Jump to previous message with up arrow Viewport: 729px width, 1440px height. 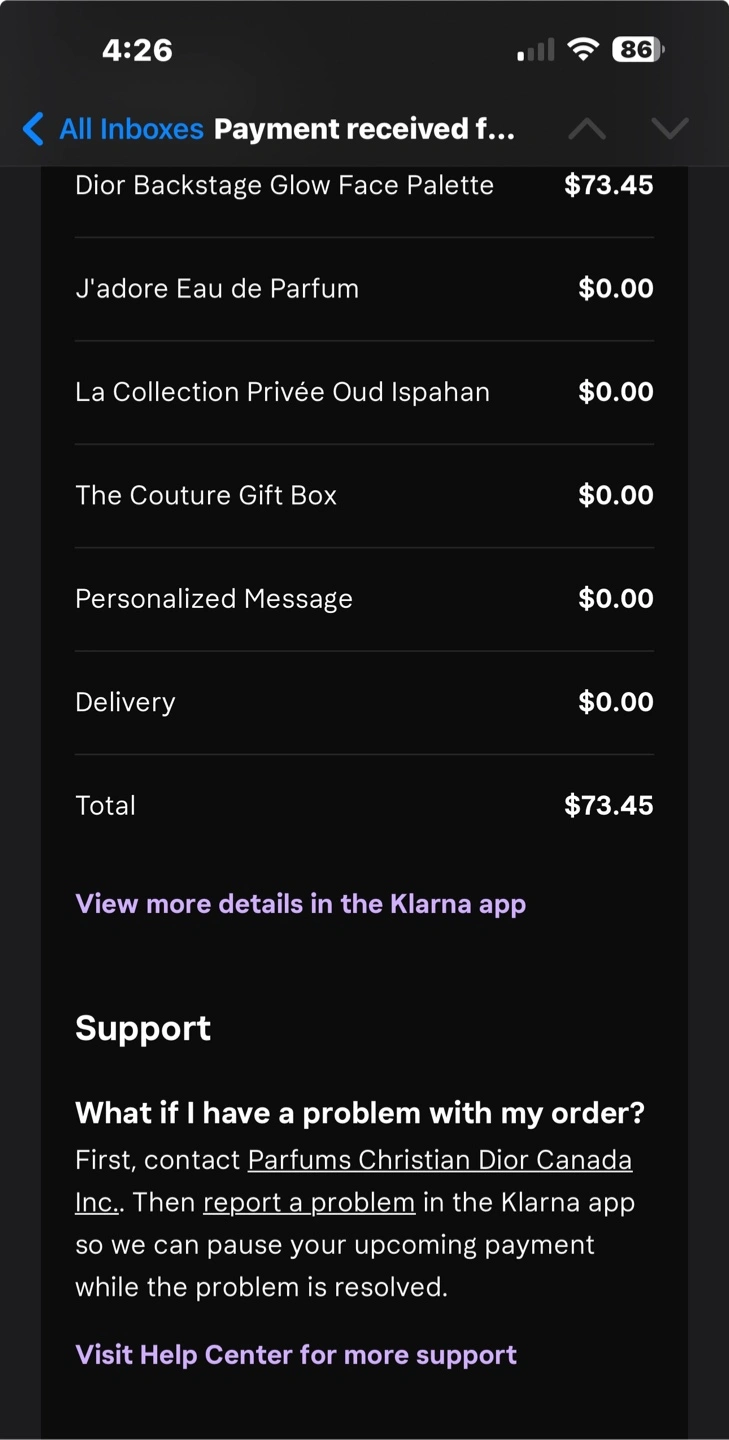point(587,129)
